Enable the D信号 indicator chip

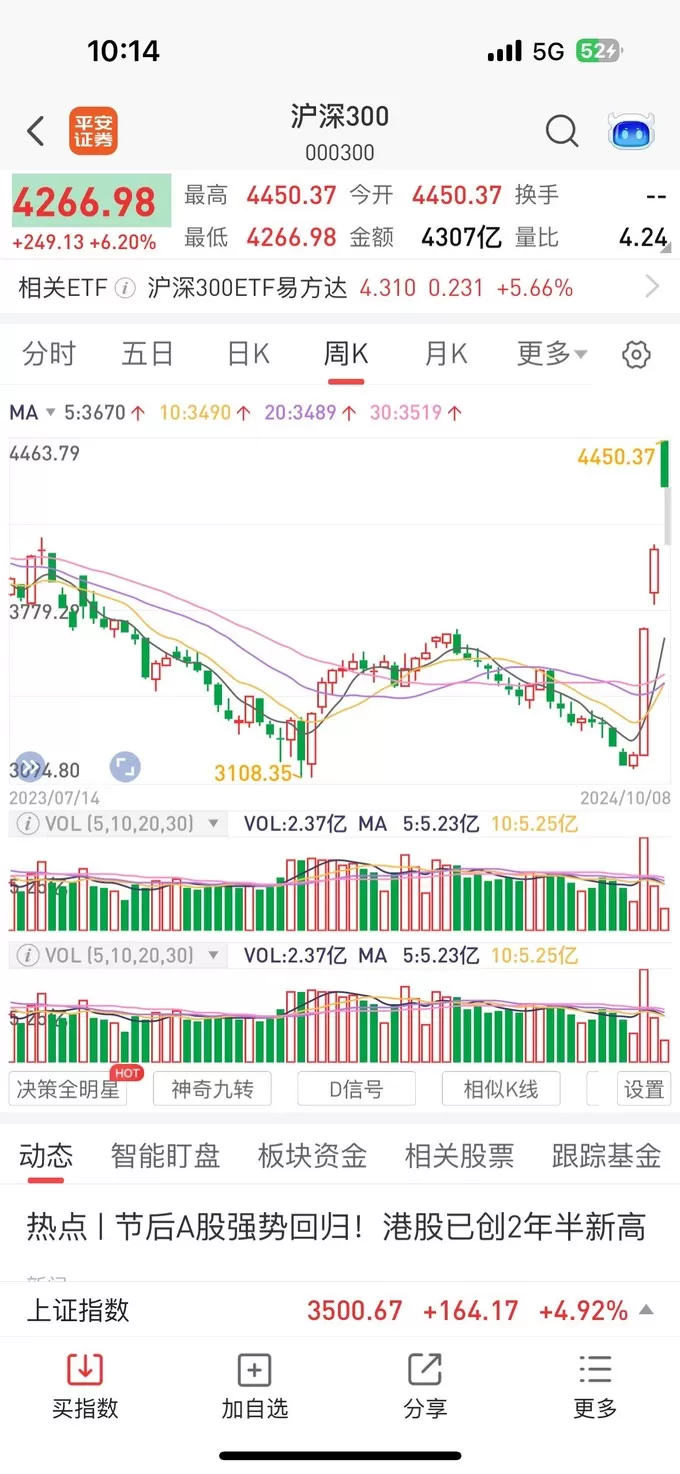[x=356, y=1089]
